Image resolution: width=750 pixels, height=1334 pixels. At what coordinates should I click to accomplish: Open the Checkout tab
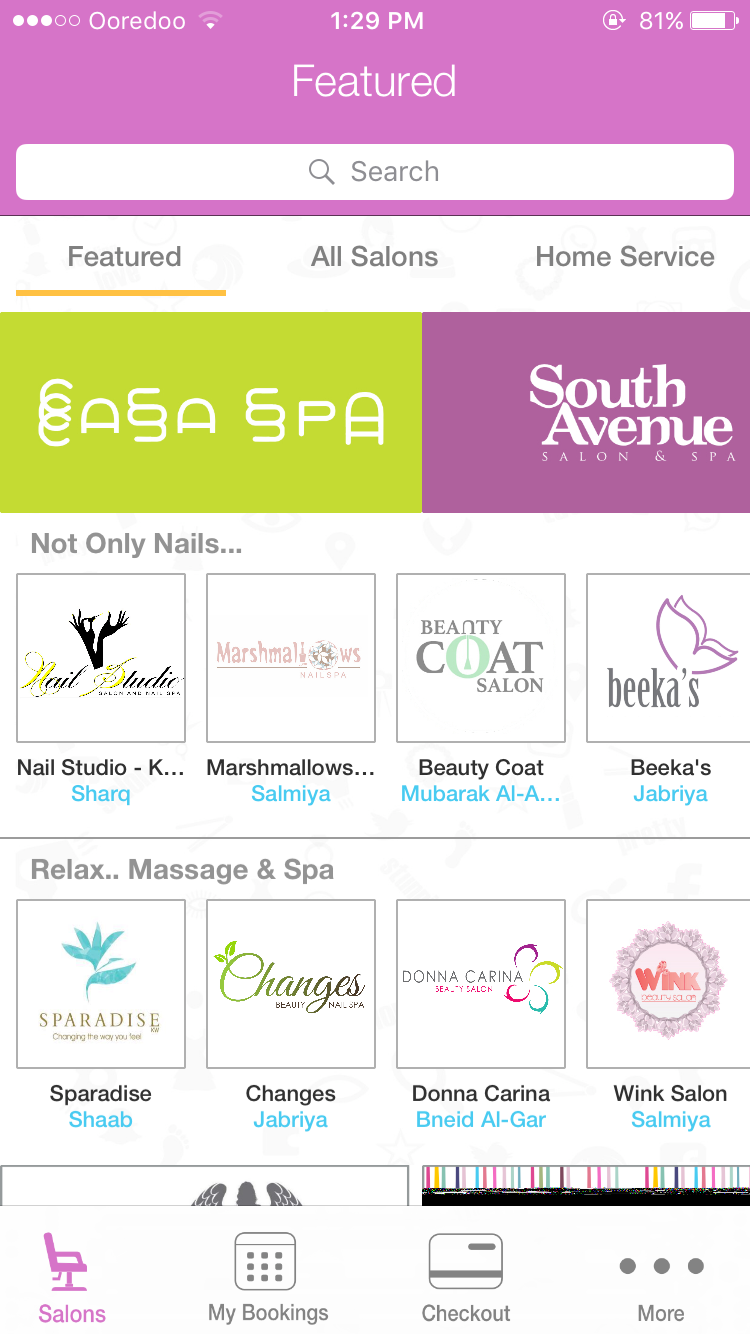click(465, 1277)
